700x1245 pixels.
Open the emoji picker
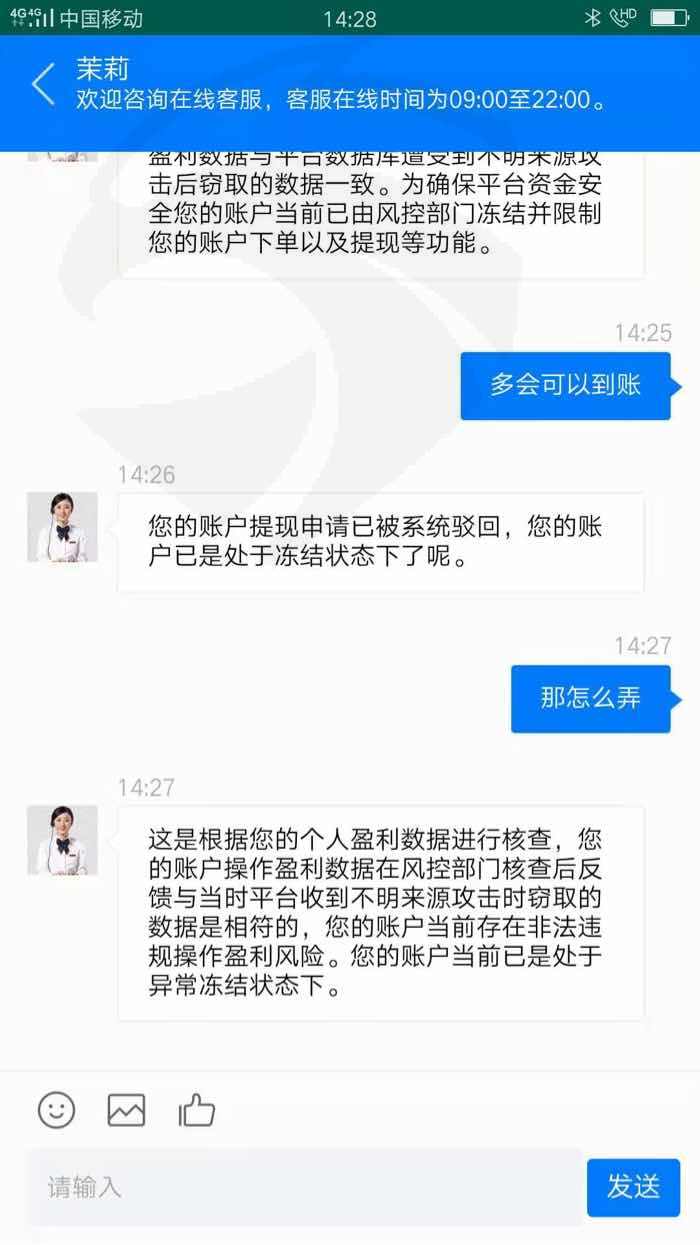coord(57,1109)
